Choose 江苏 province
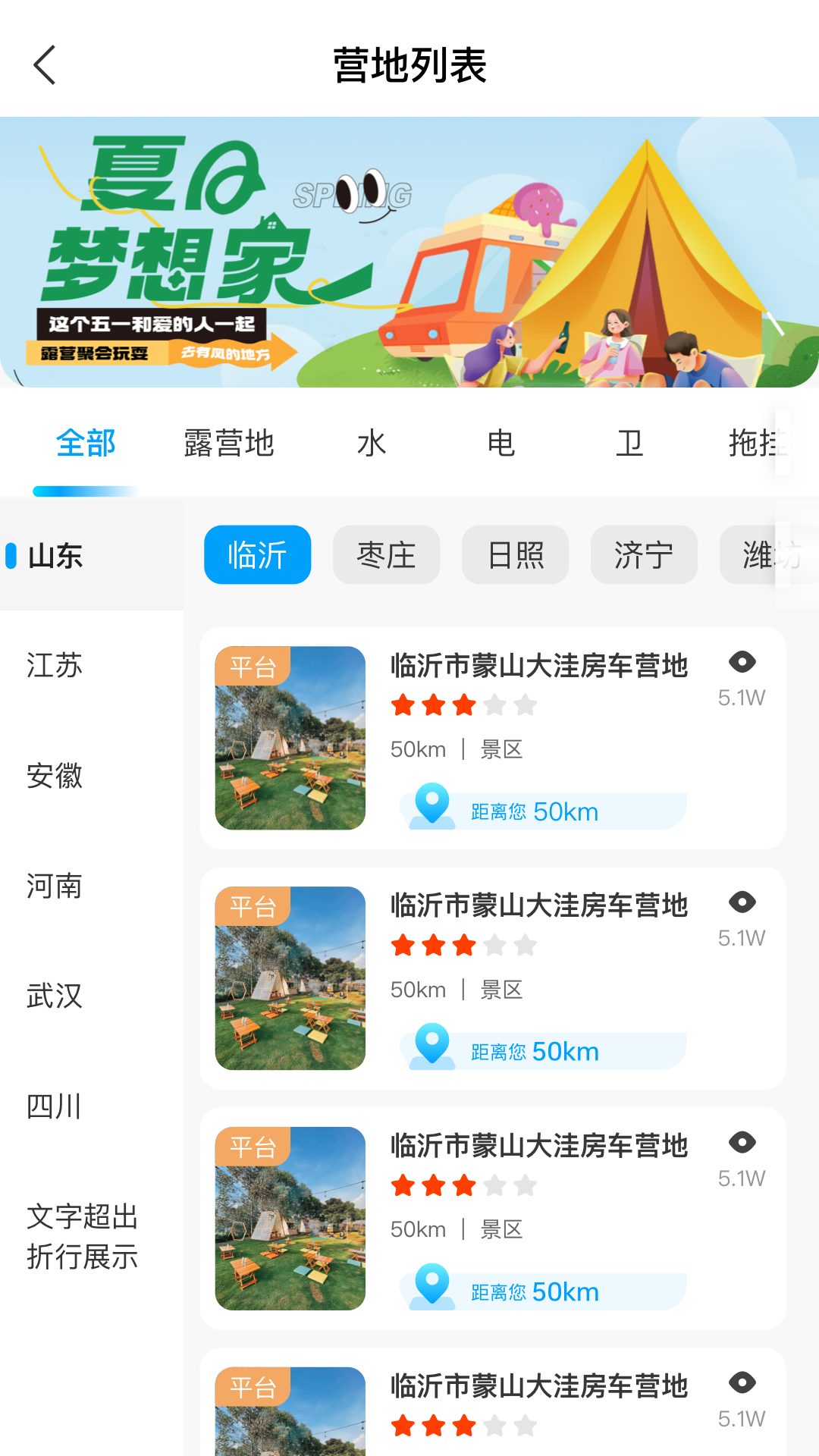The height and width of the screenshot is (1456, 819). point(55,665)
